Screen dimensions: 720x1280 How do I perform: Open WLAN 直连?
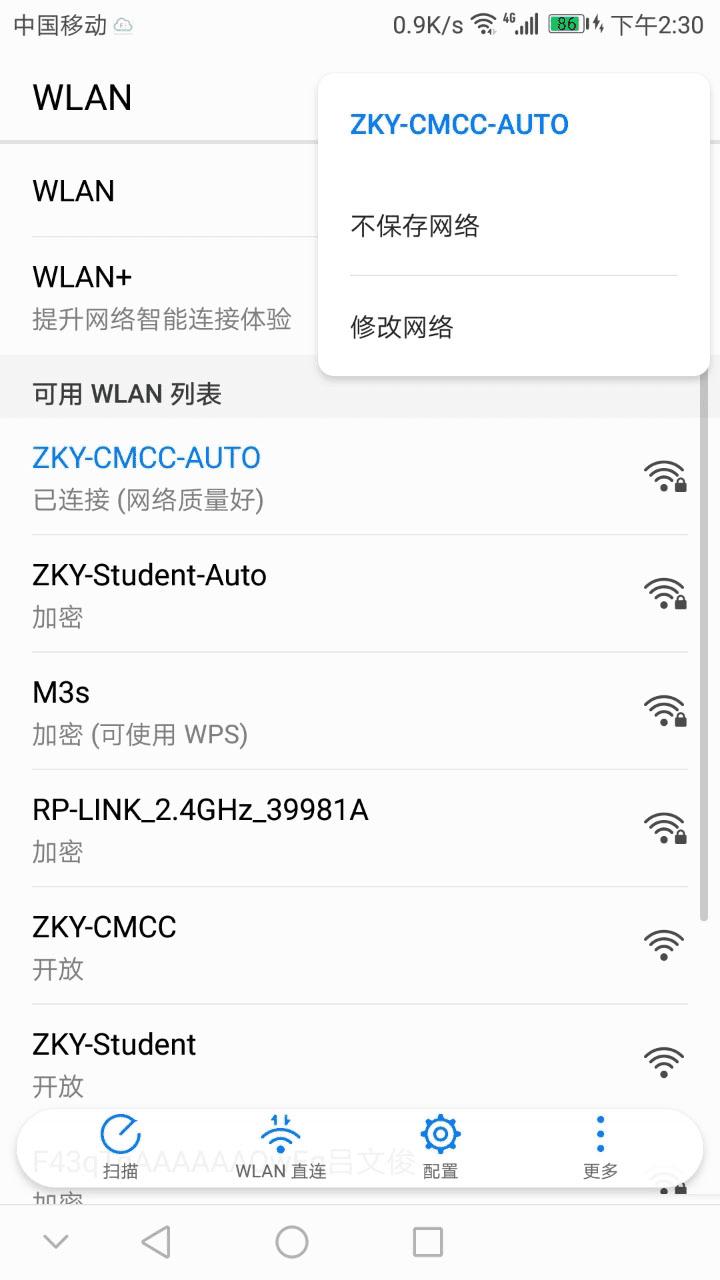280,1146
